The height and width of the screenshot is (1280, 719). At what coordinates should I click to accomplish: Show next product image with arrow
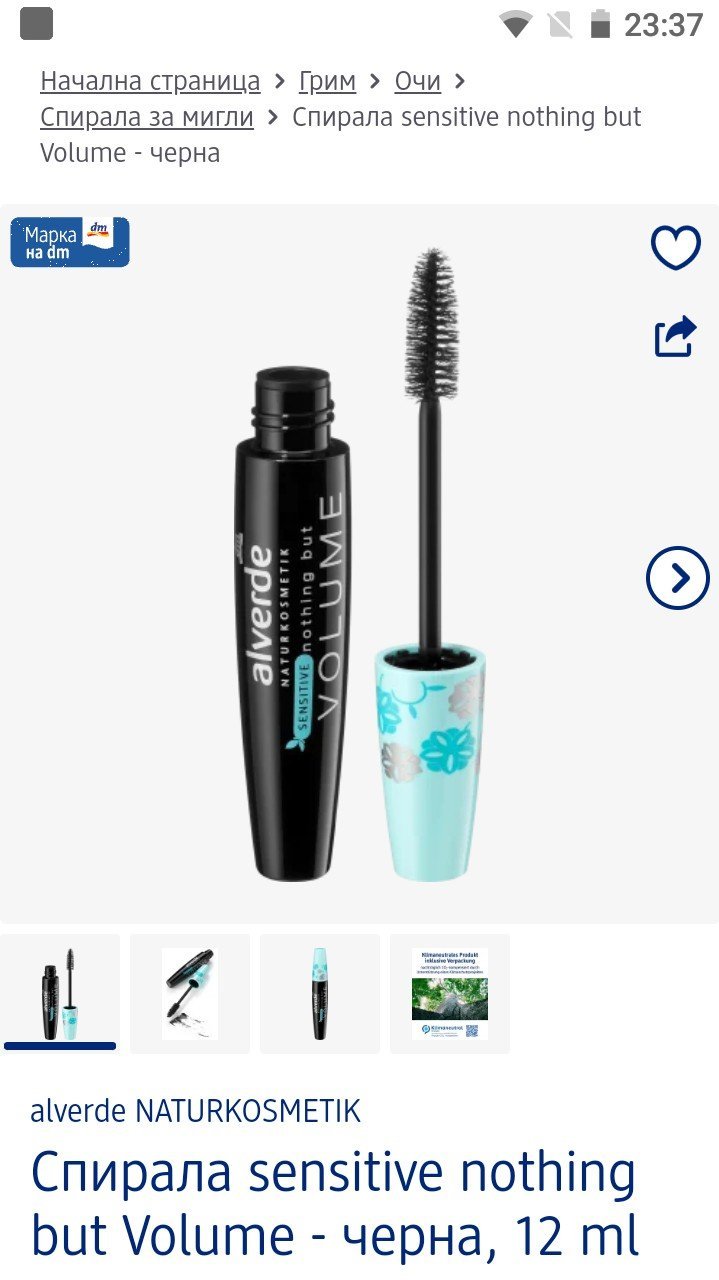(677, 578)
